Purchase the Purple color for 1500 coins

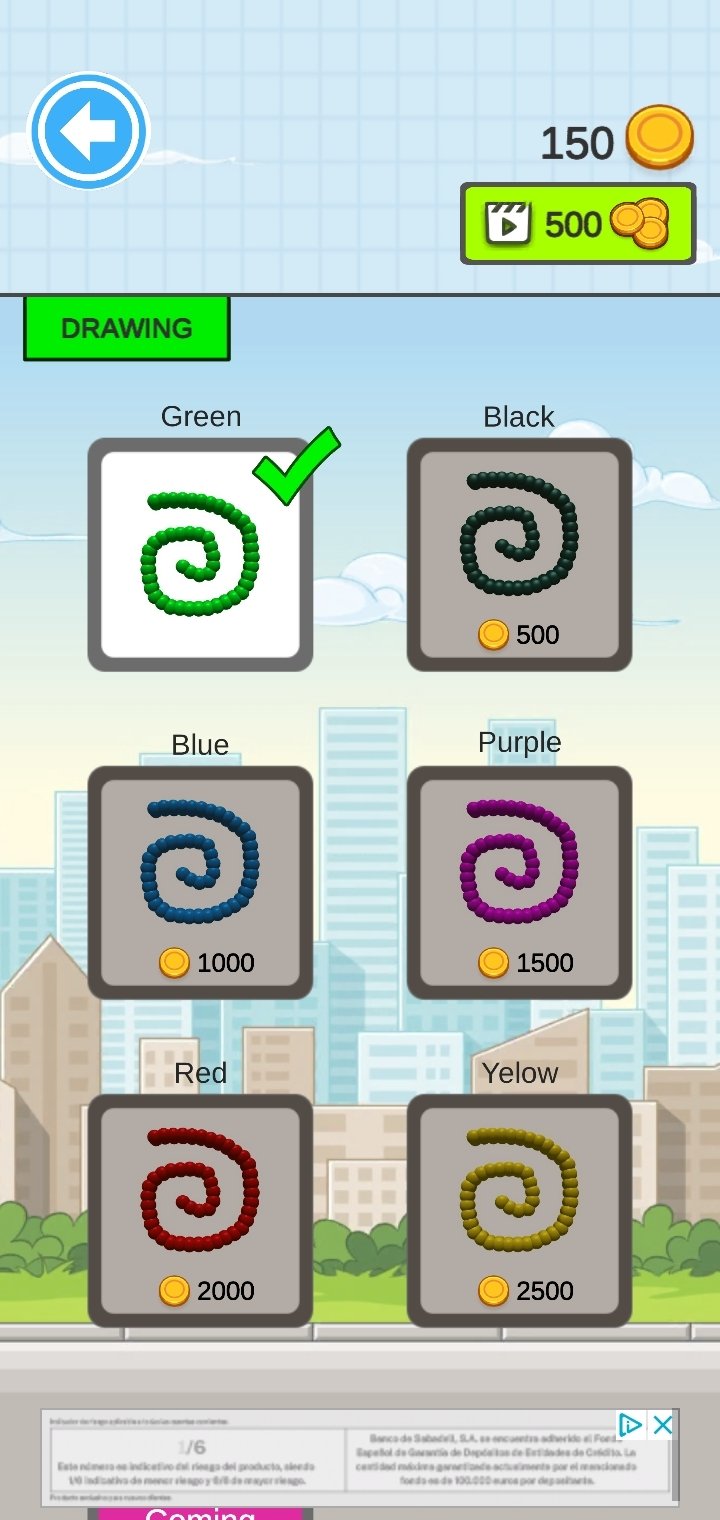[519, 882]
